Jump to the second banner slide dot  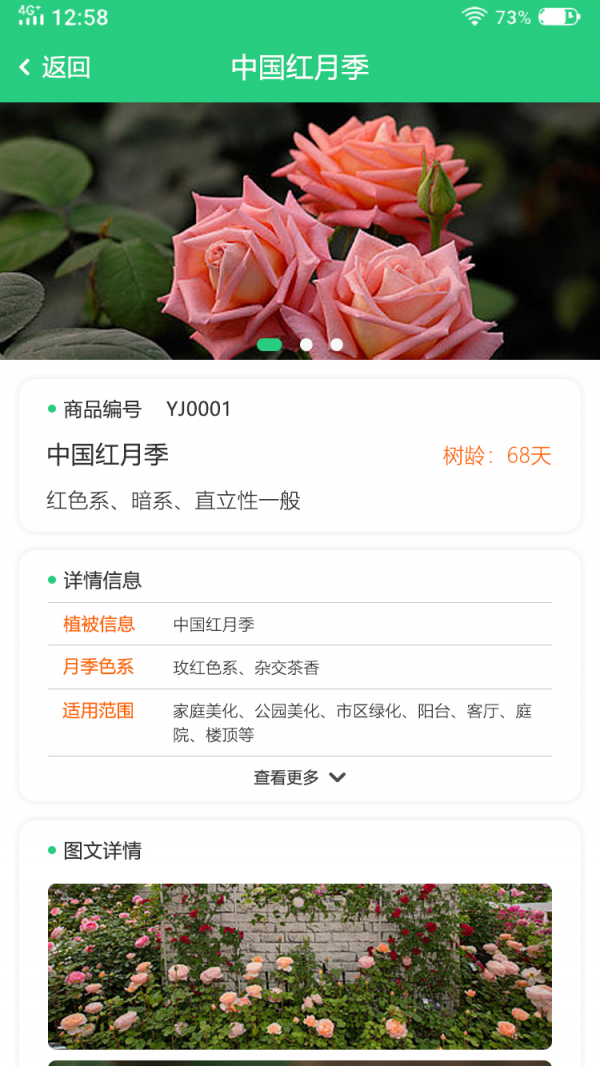pos(307,344)
